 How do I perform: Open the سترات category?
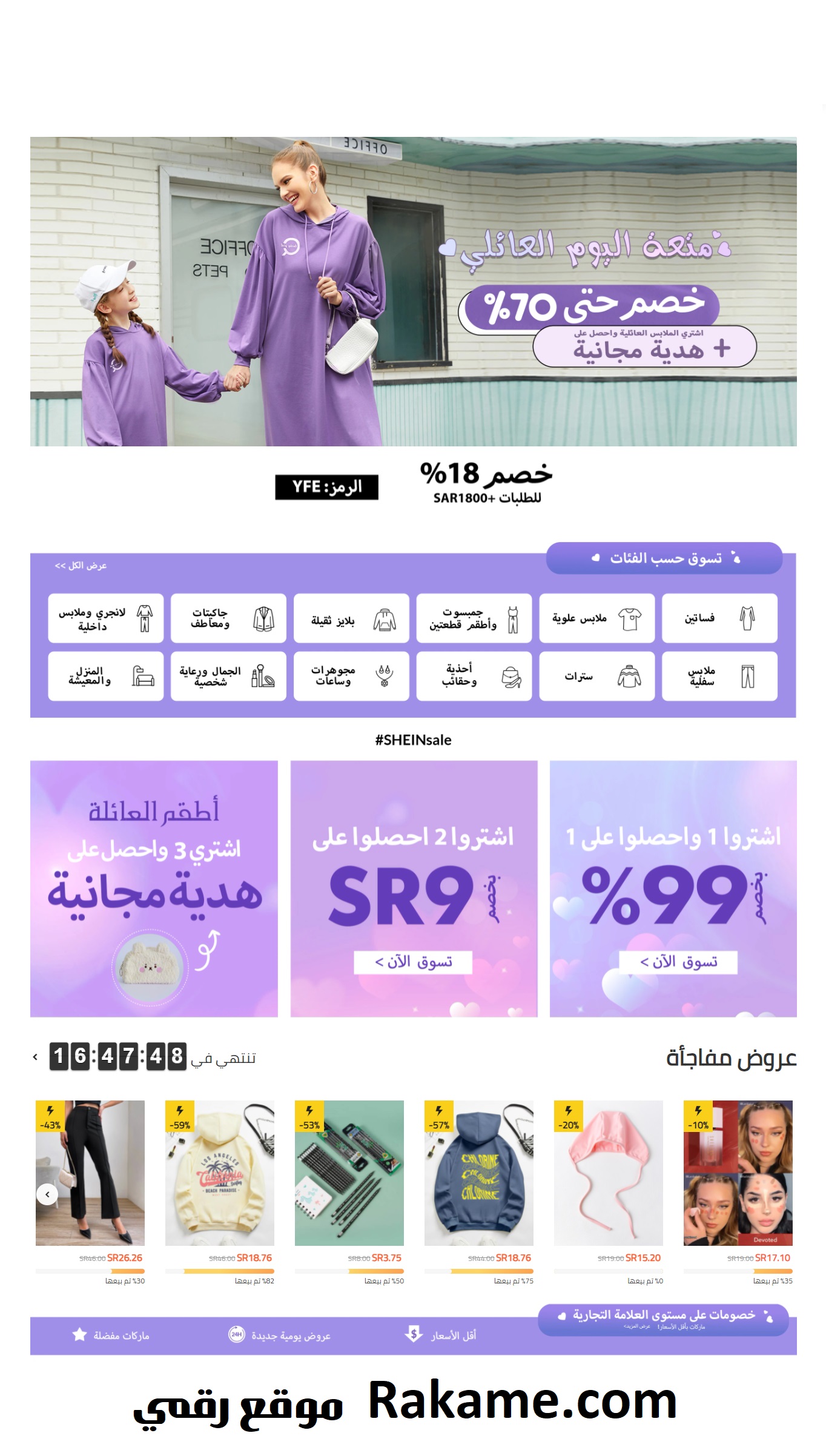(x=596, y=677)
